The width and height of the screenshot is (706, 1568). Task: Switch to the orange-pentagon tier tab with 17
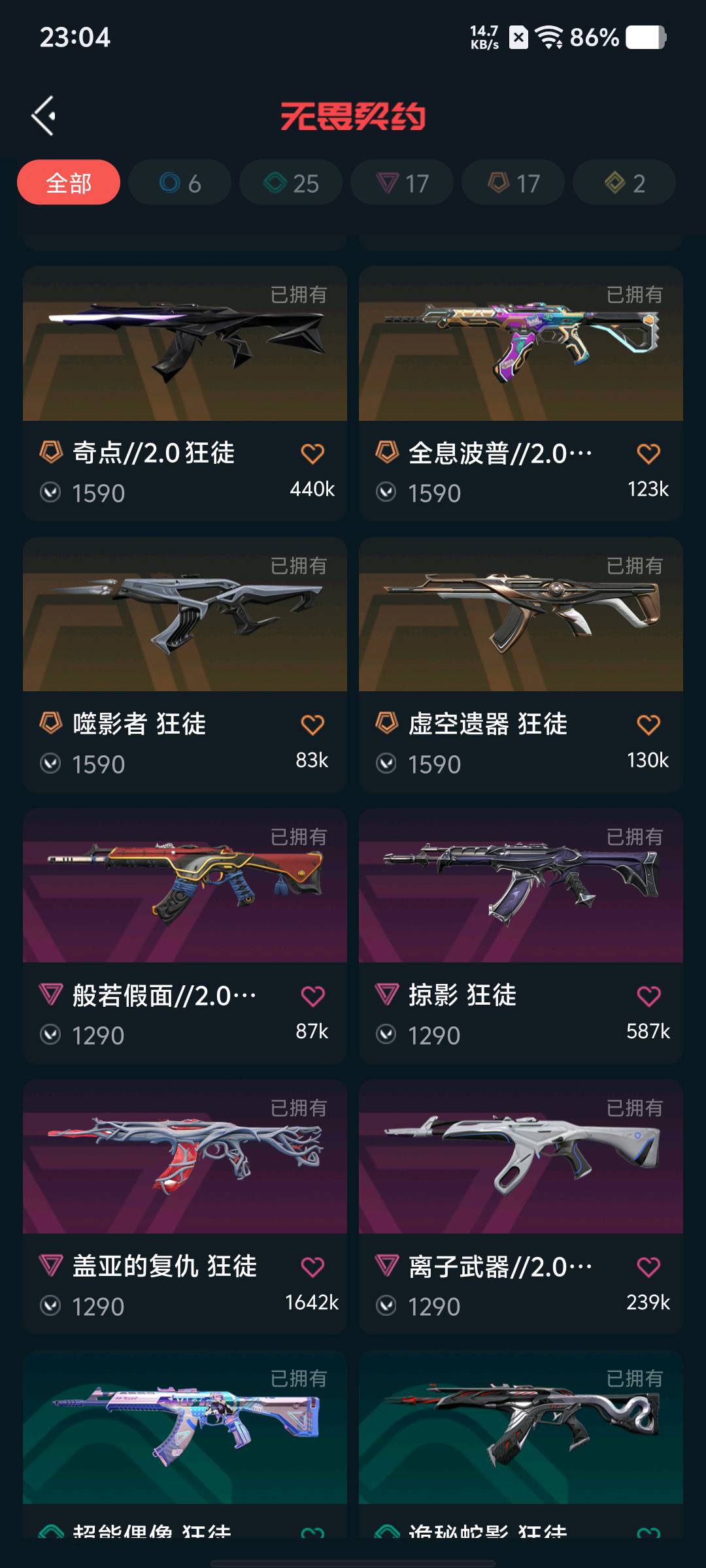pos(513,183)
